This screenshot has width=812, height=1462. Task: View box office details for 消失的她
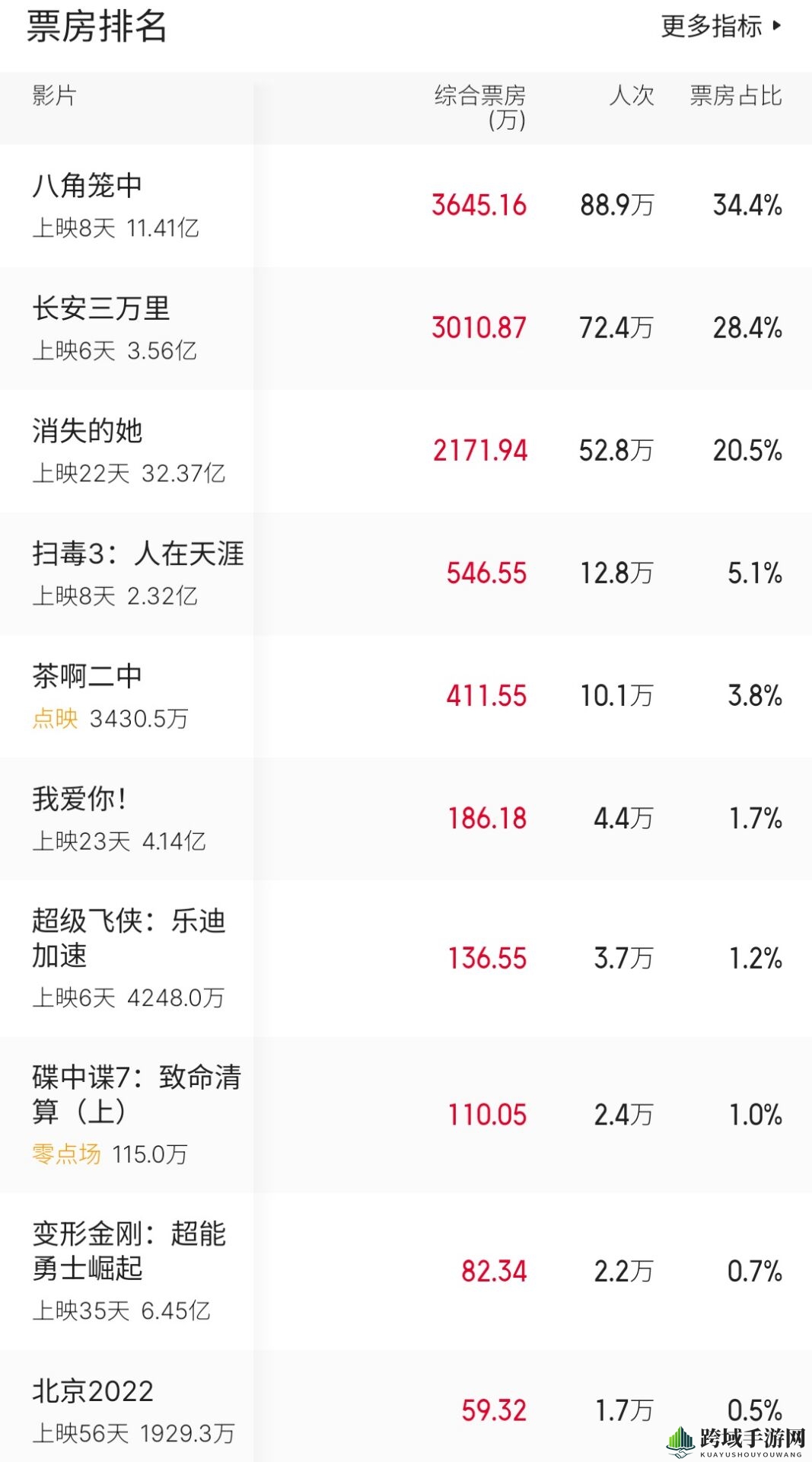(406, 451)
